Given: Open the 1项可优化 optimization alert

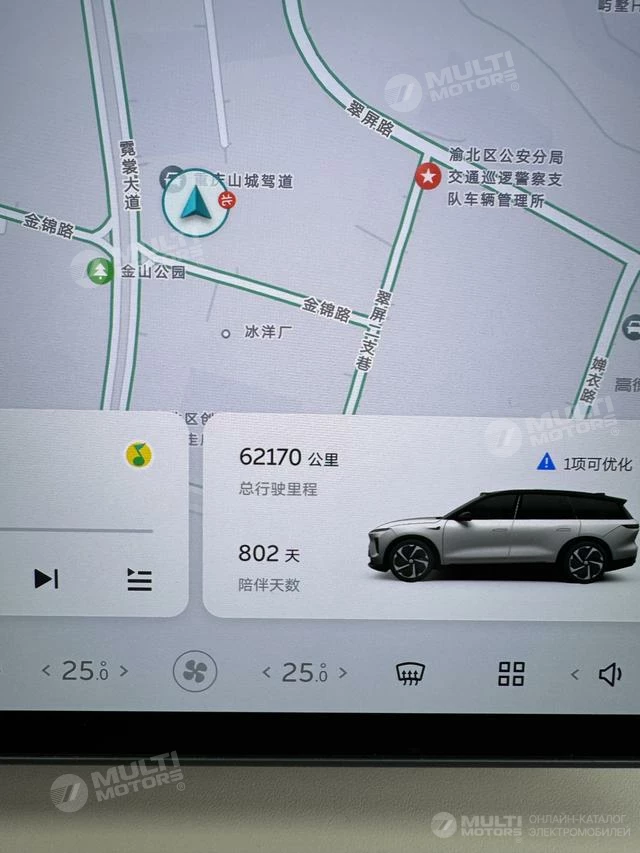Looking at the screenshot, I should [584, 462].
